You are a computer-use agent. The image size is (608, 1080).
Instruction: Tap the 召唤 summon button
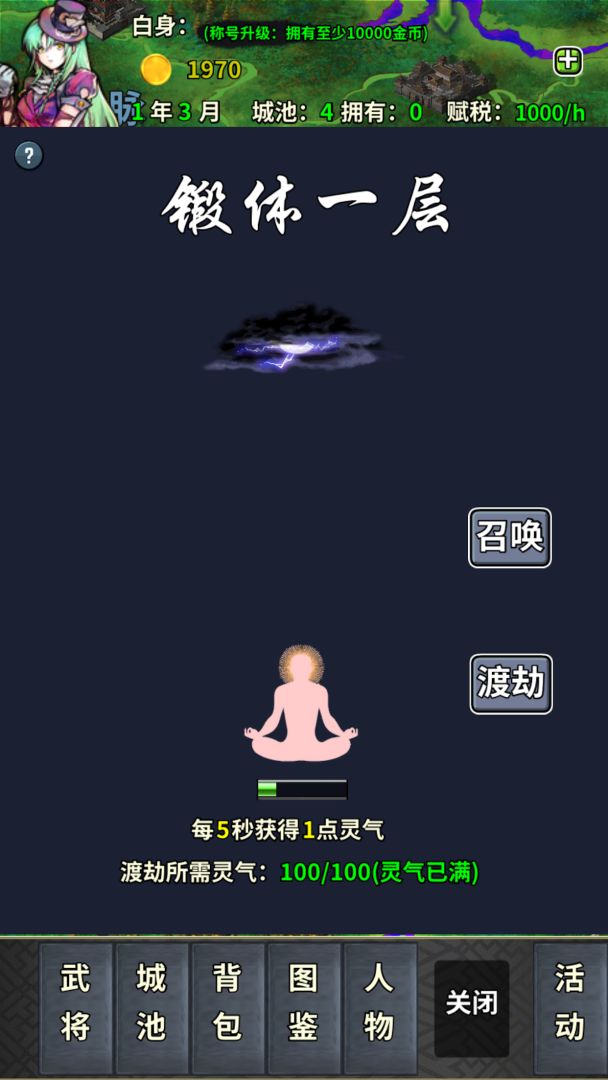tap(510, 538)
